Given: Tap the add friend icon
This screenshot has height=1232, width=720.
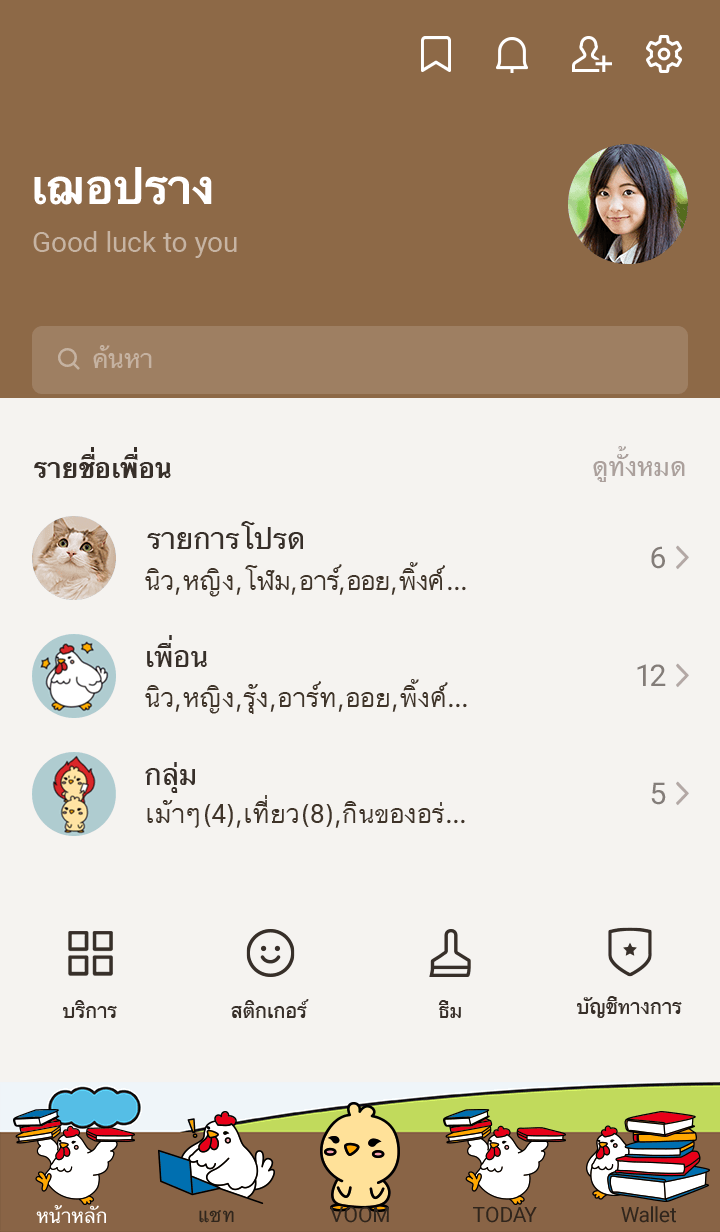Looking at the screenshot, I should pos(590,54).
